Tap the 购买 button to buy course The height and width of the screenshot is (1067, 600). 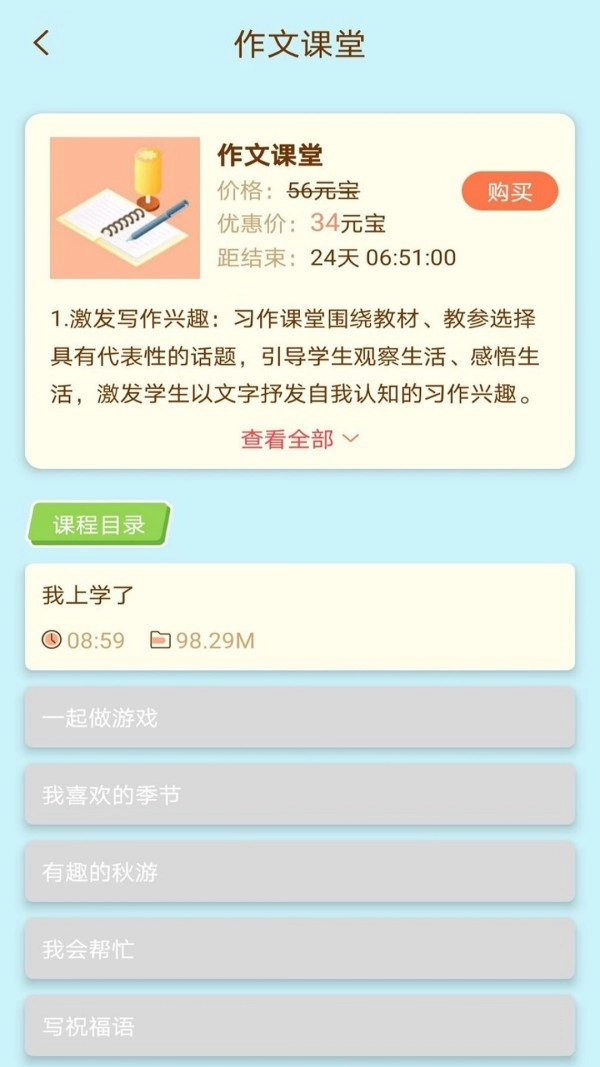[x=509, y=192]
